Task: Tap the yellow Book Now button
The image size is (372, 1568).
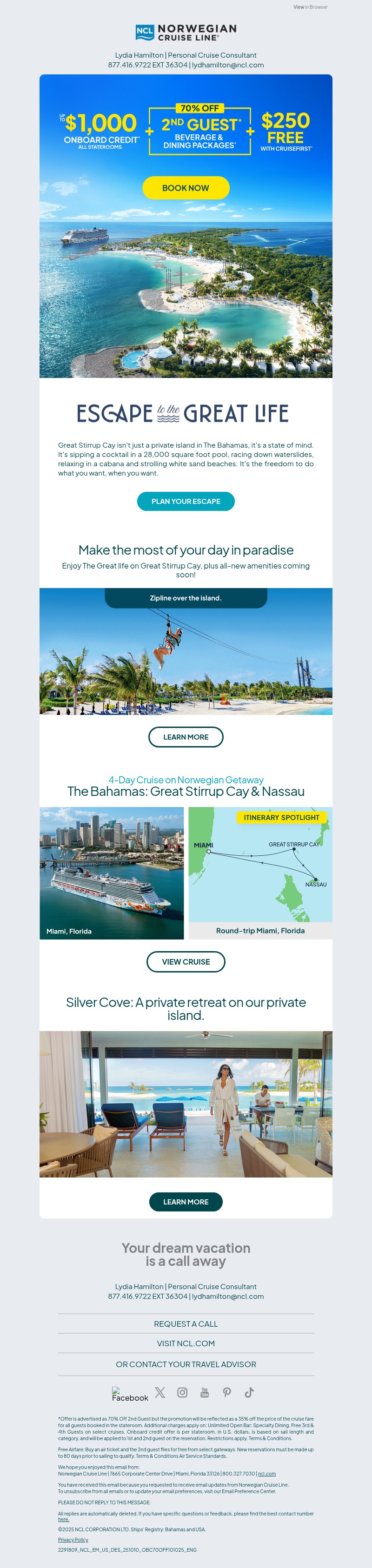Action: pyautogui.click(x=186, y=188)
